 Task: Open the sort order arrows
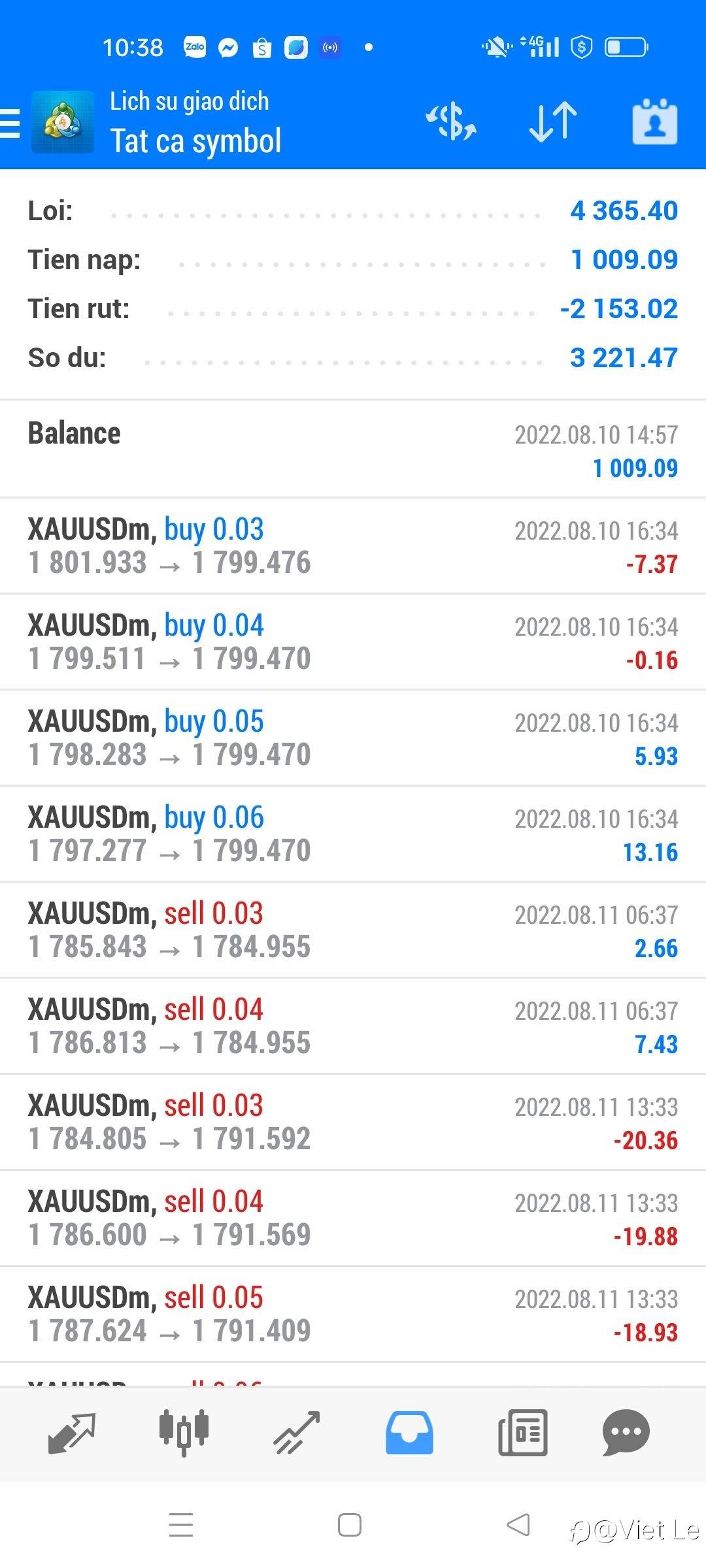[552, 122]
